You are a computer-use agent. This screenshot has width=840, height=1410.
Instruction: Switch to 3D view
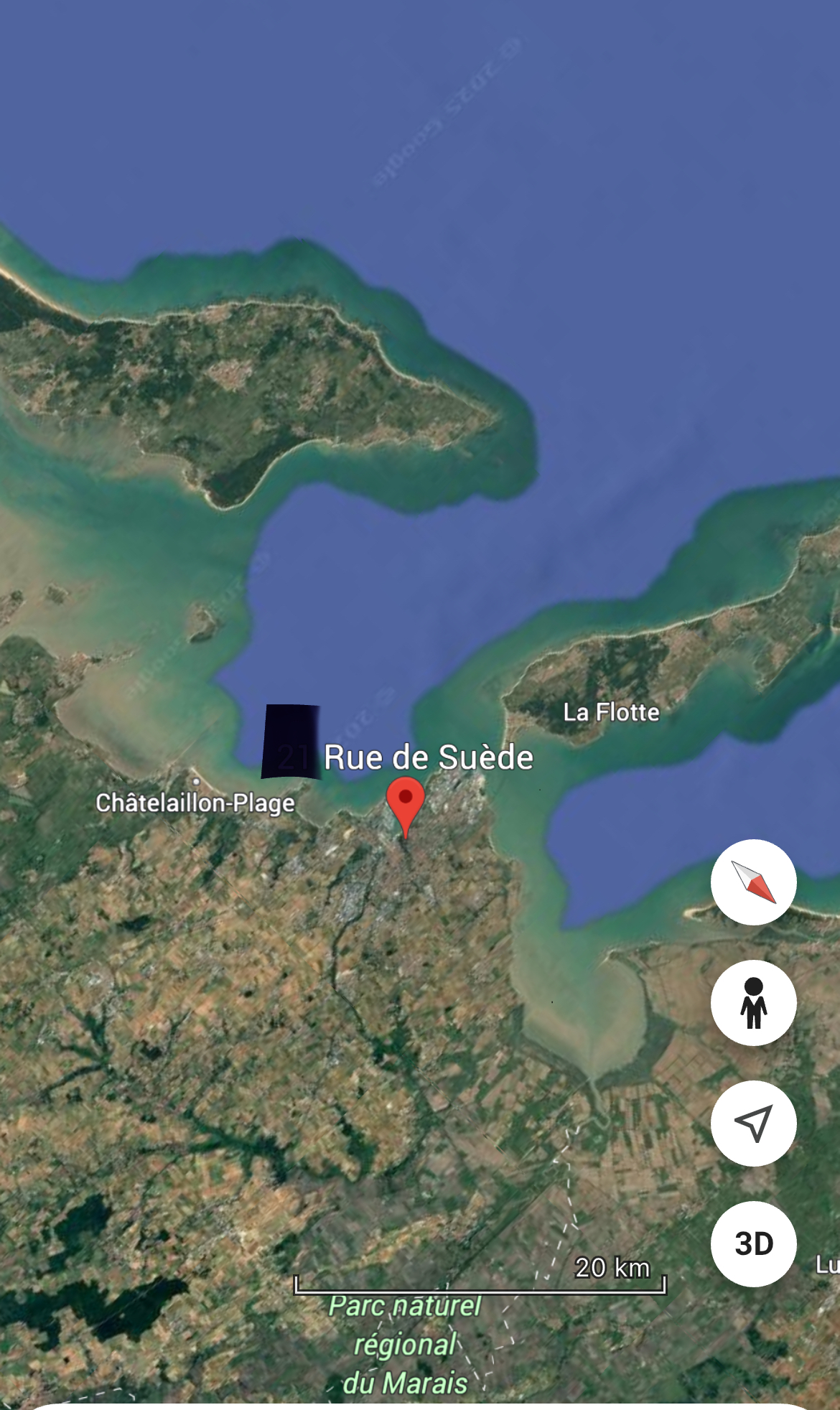coord(753,1243)
